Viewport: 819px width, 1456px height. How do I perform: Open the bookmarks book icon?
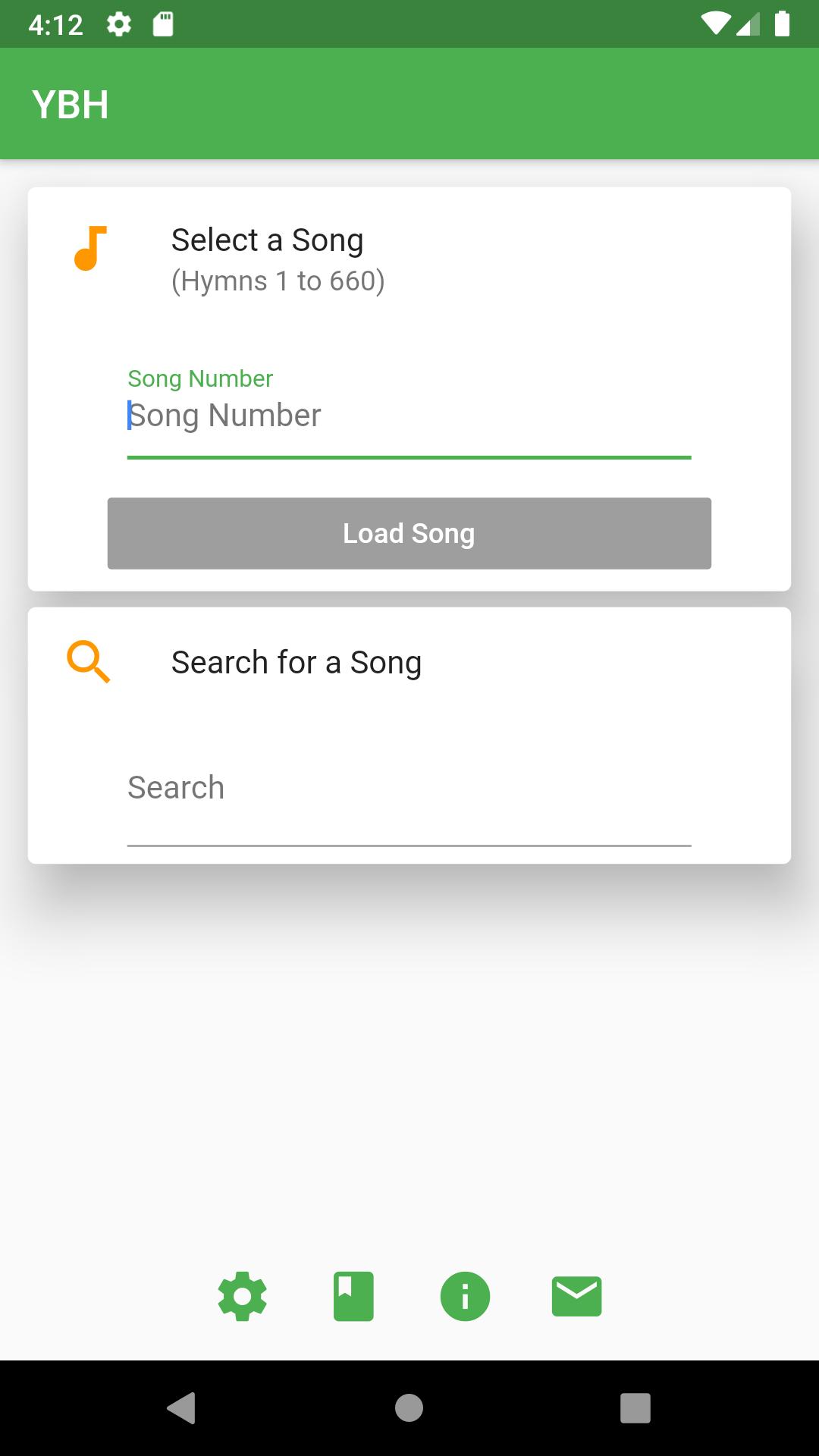(353, 1296)
